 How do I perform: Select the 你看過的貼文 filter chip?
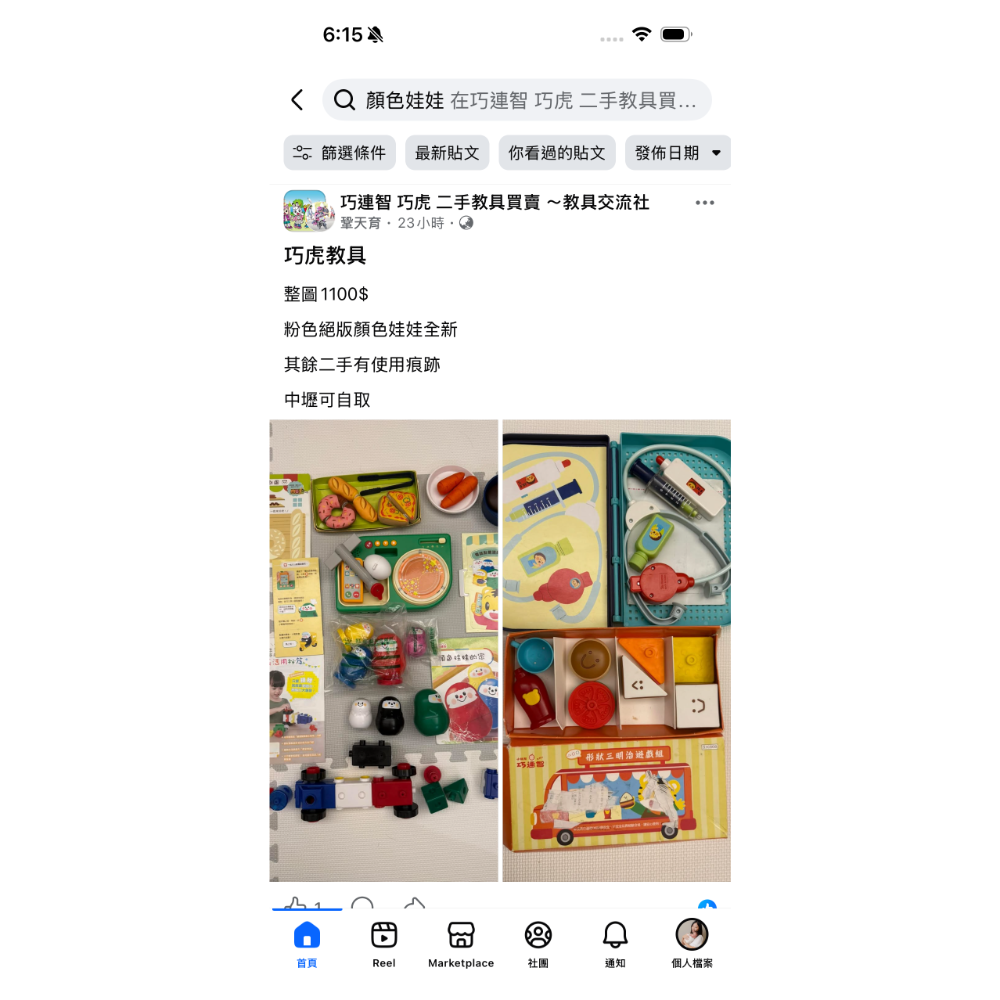point(557,153)
